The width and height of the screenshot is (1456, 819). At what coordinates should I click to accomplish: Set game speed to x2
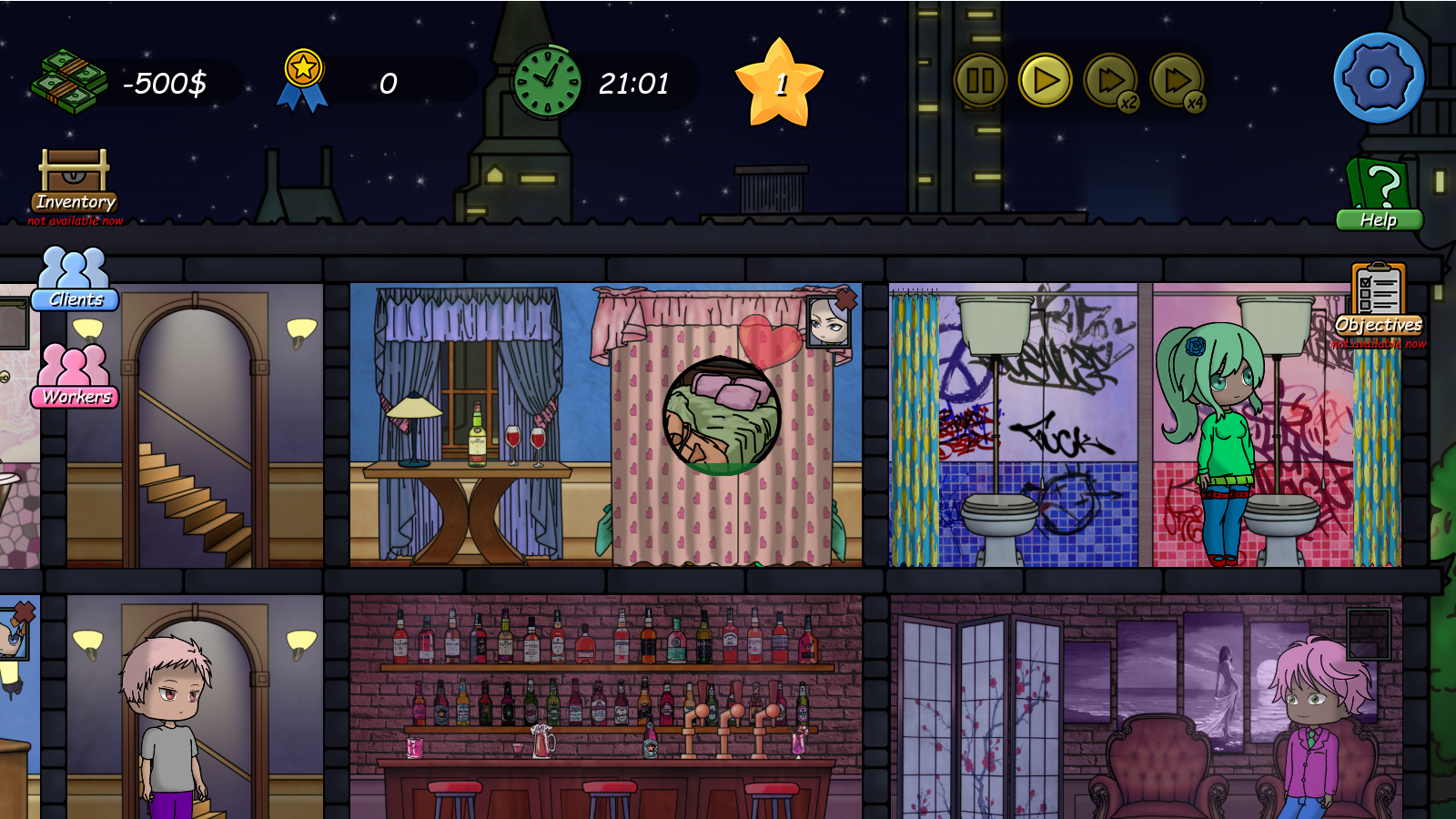(x=1111, y=81)
